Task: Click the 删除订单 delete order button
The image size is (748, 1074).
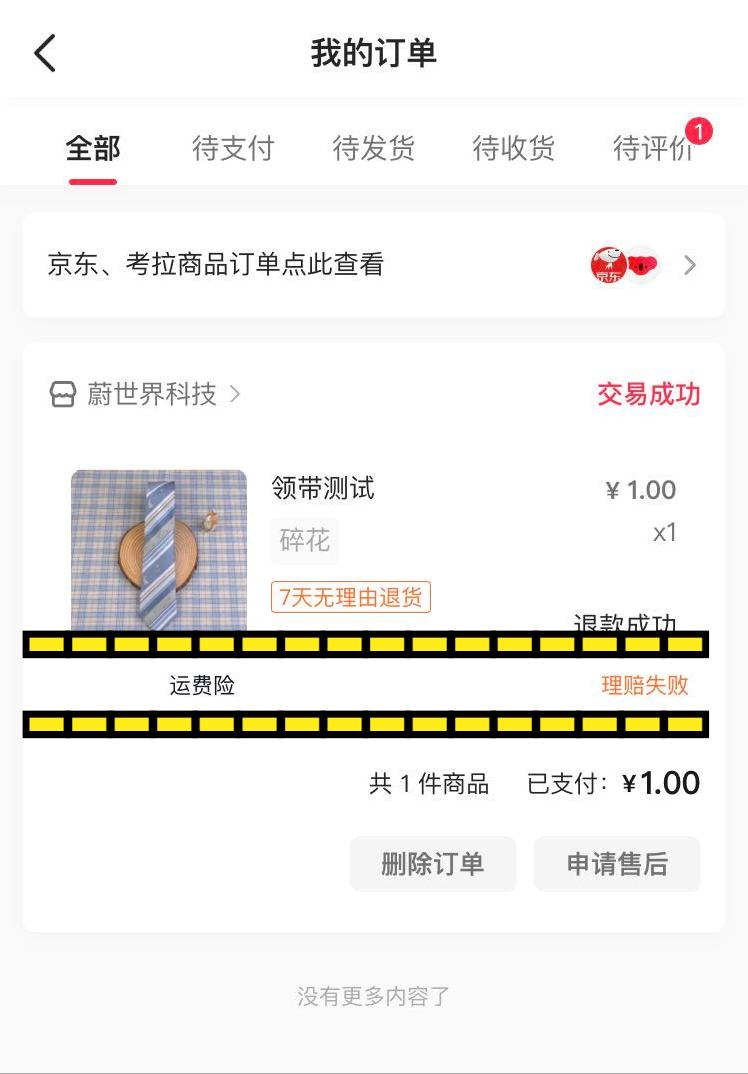Action: (x=432, y=863)
